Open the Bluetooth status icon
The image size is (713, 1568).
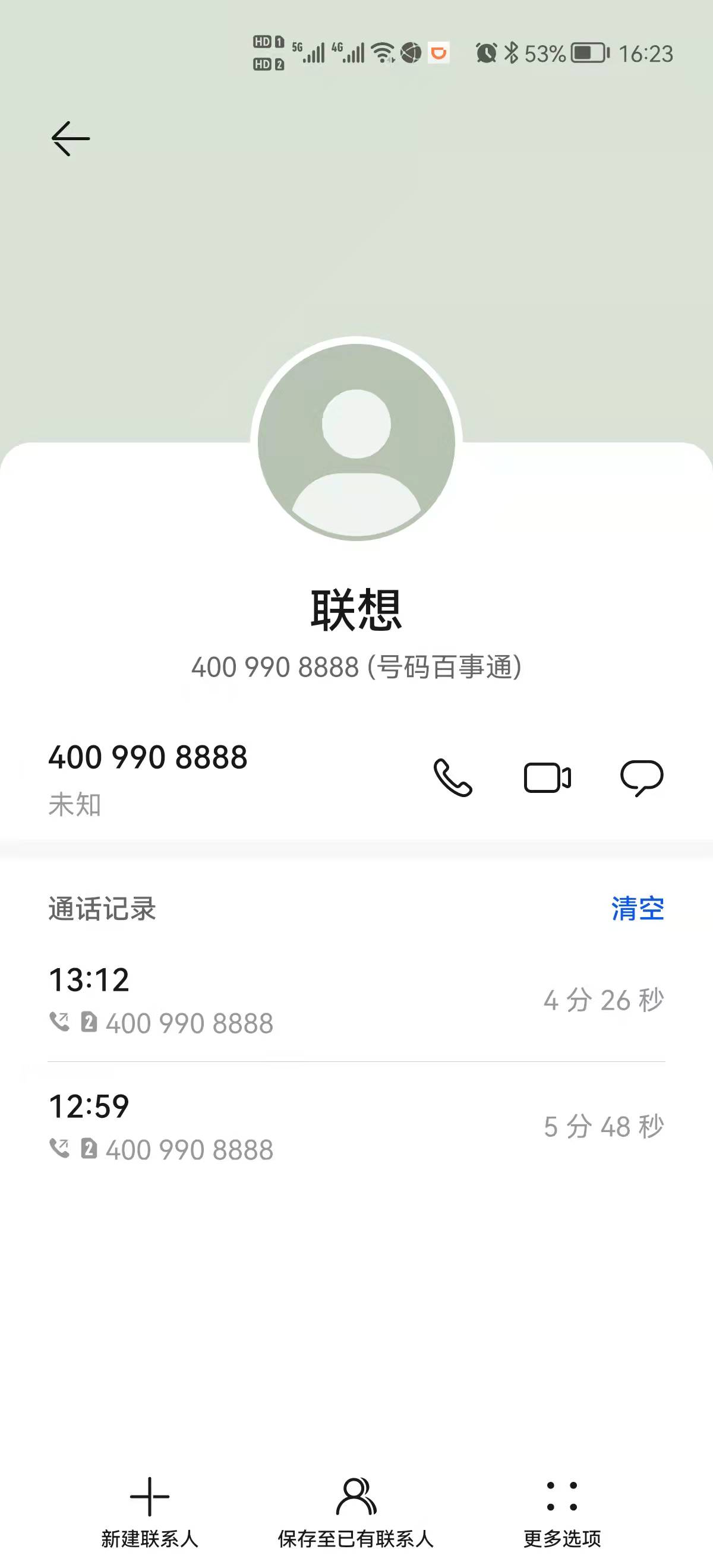[x=513, y=53]
